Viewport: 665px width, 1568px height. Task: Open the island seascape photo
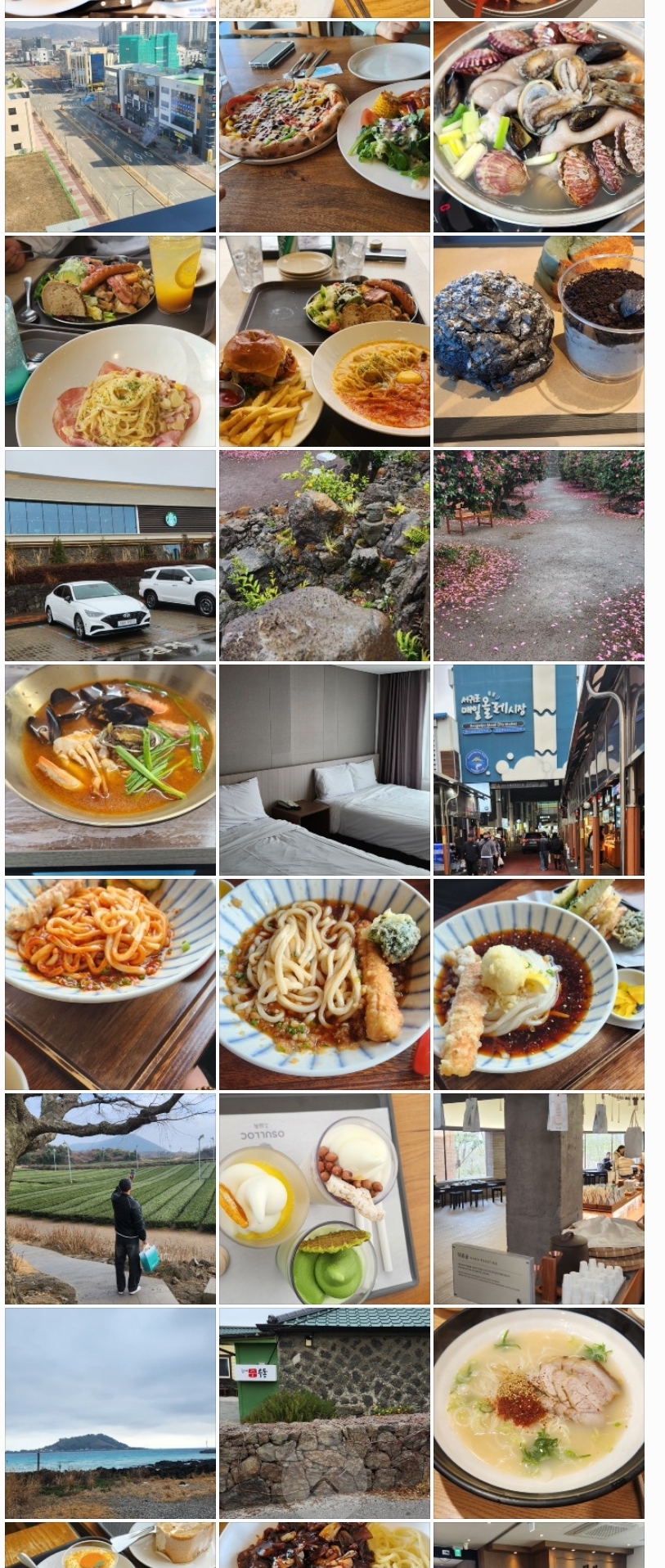[x=110, y=1413]
